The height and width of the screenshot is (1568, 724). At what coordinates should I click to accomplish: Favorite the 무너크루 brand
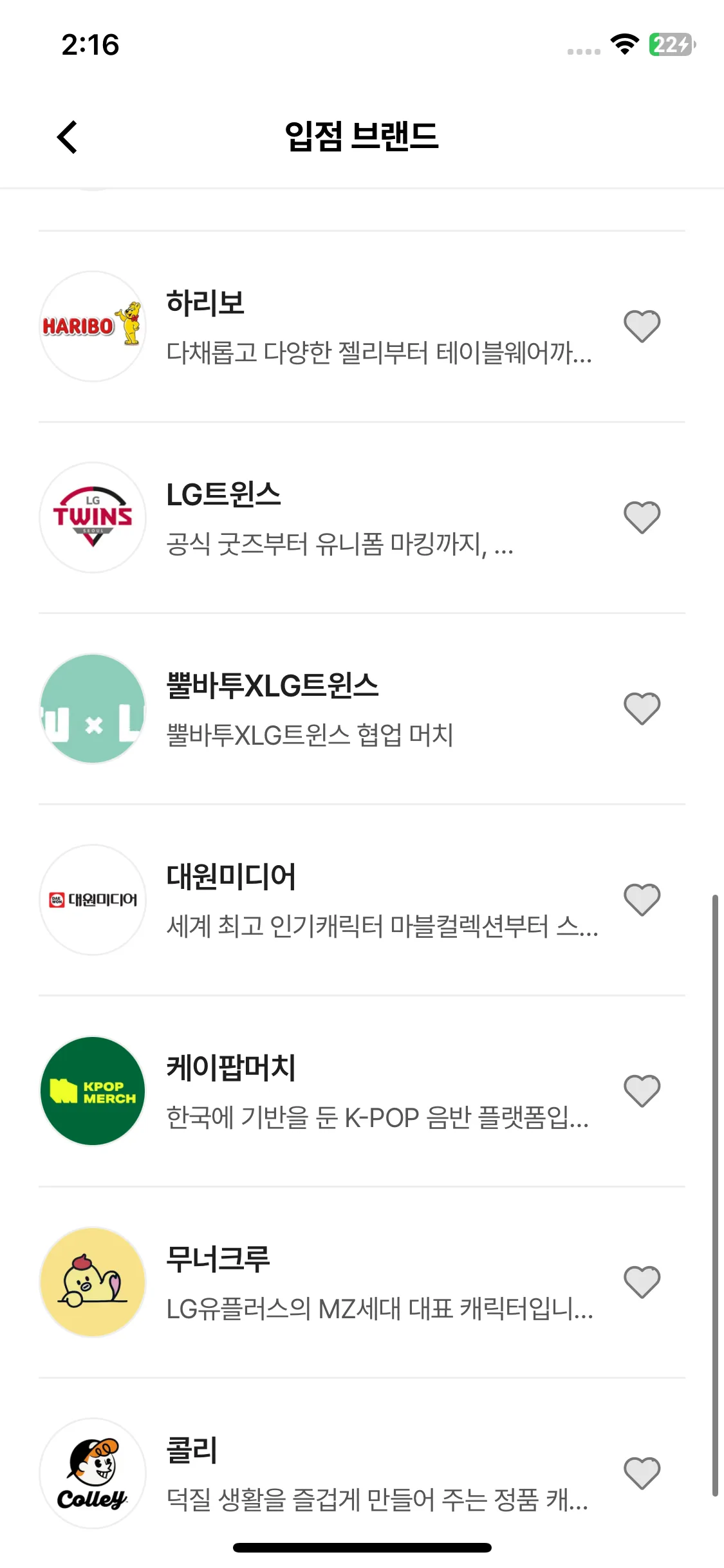pyautogui.click(x=642, y=1282)
